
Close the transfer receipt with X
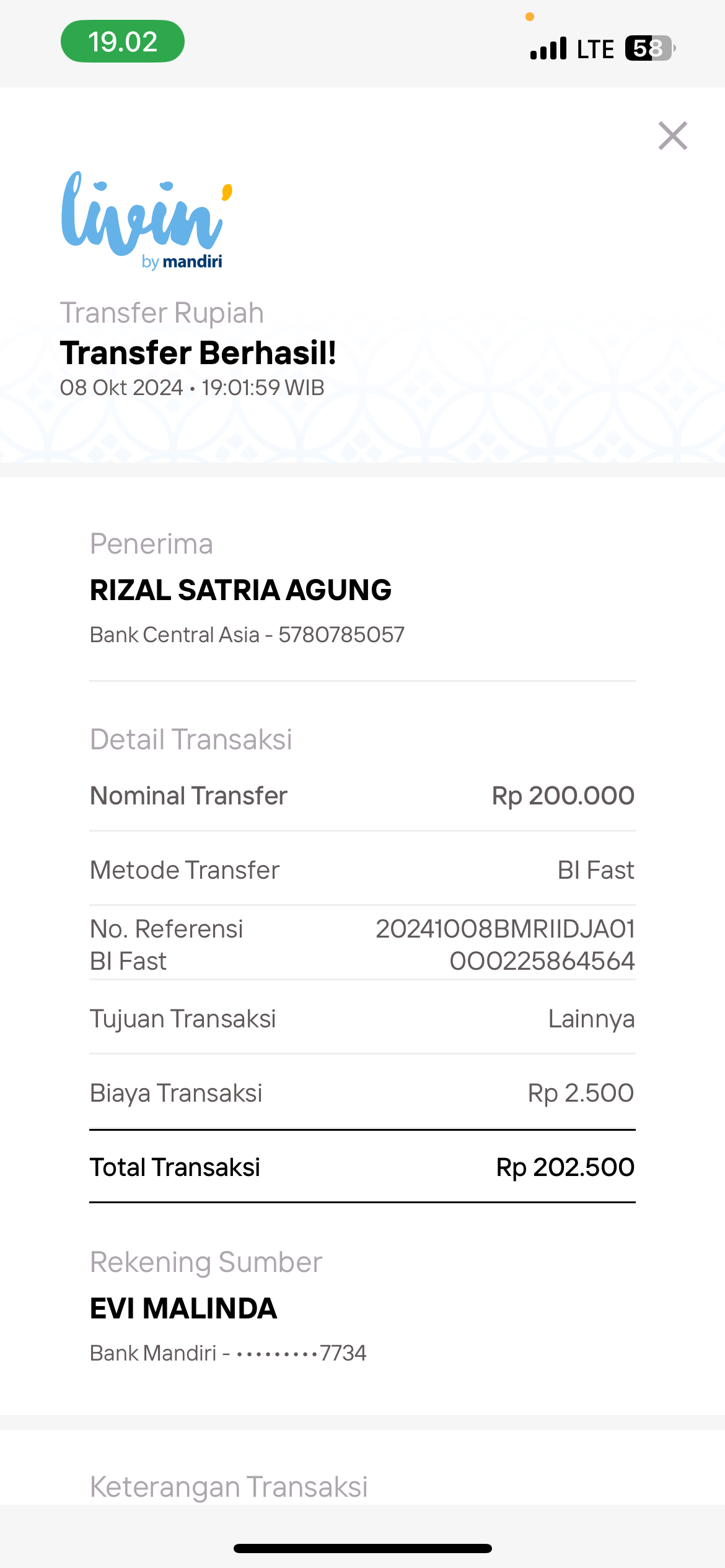coord(672,136)
